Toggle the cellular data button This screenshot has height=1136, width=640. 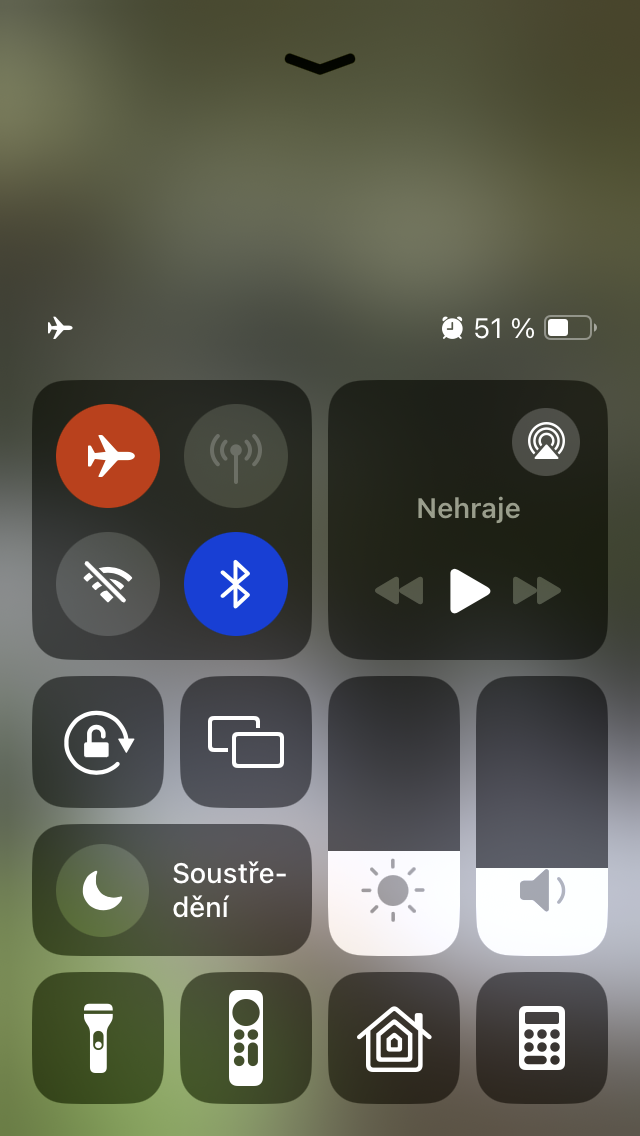[236, 456]
